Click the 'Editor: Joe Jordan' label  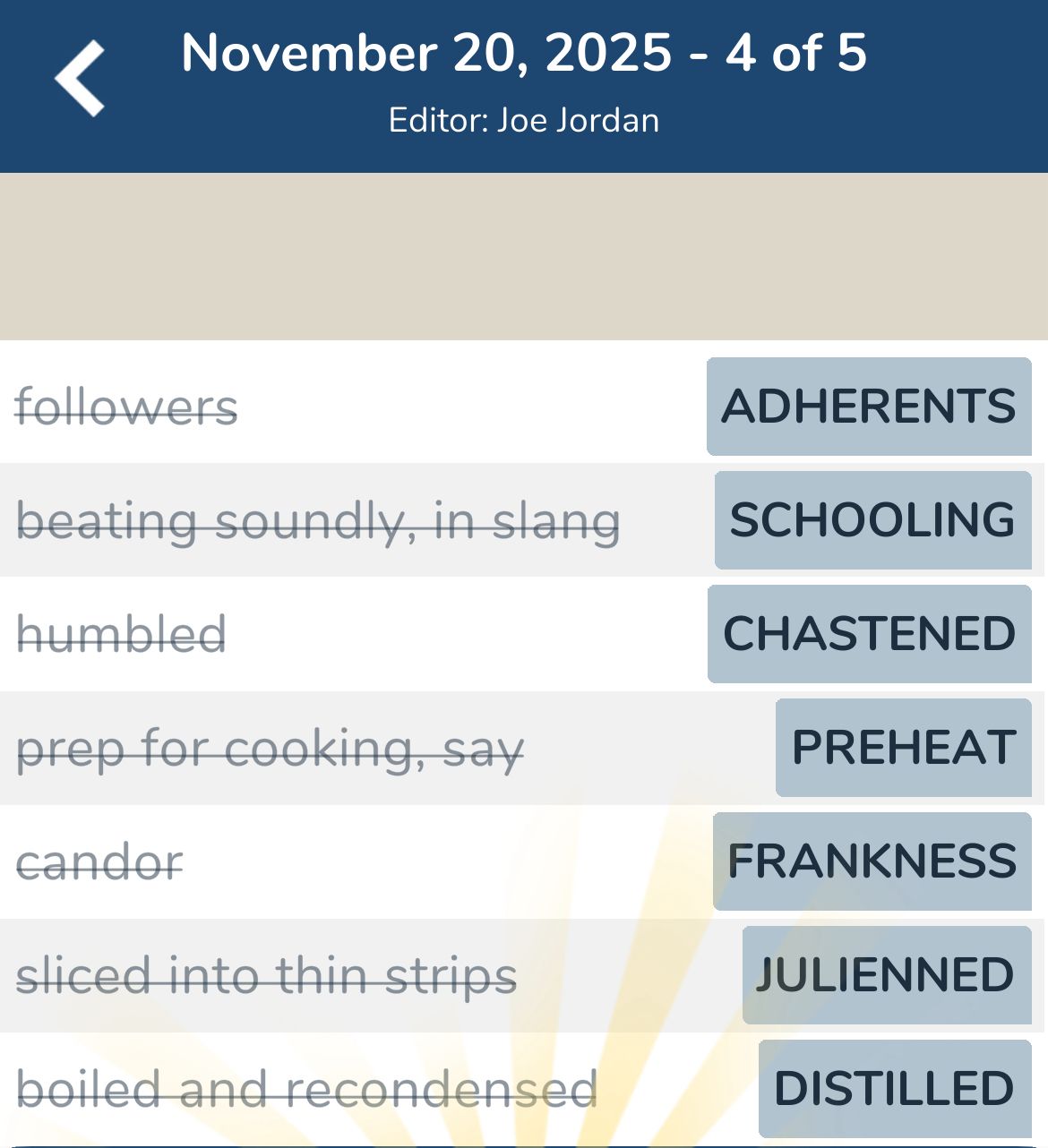coord(524,119)
